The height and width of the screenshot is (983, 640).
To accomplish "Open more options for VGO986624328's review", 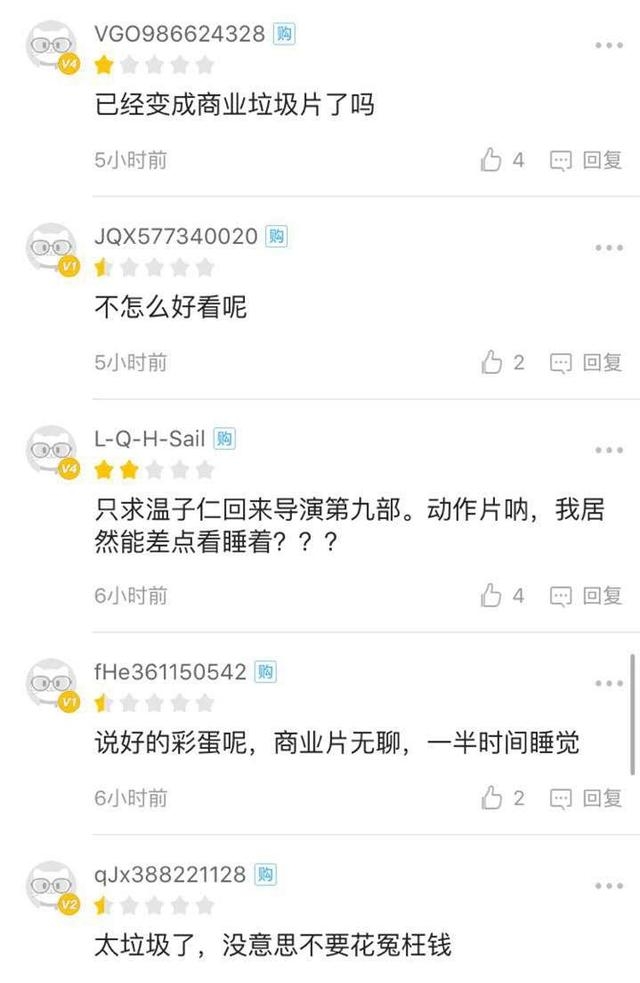I will point(609,45).
